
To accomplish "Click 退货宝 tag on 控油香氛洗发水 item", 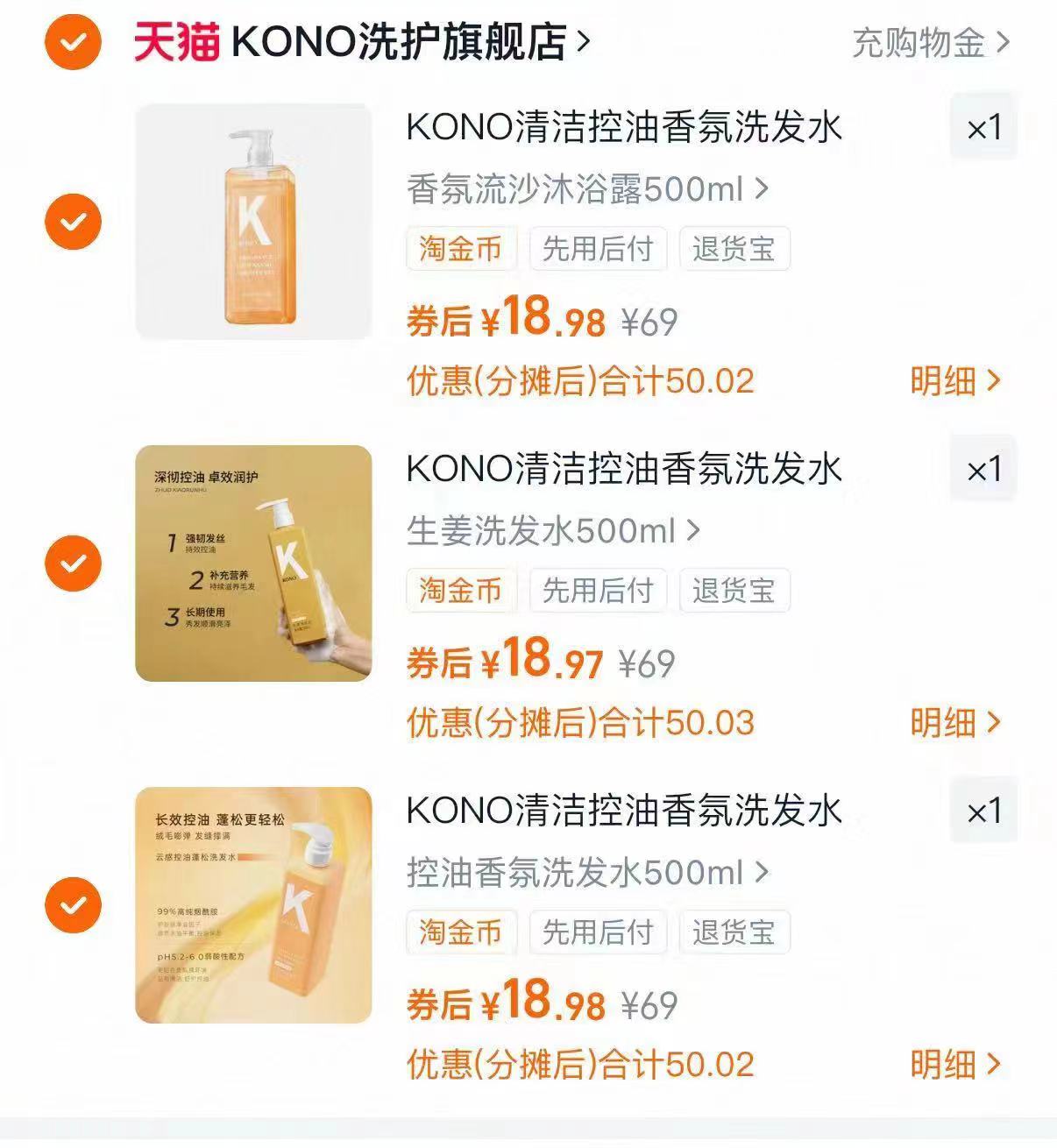I will (x=735, y=932).
